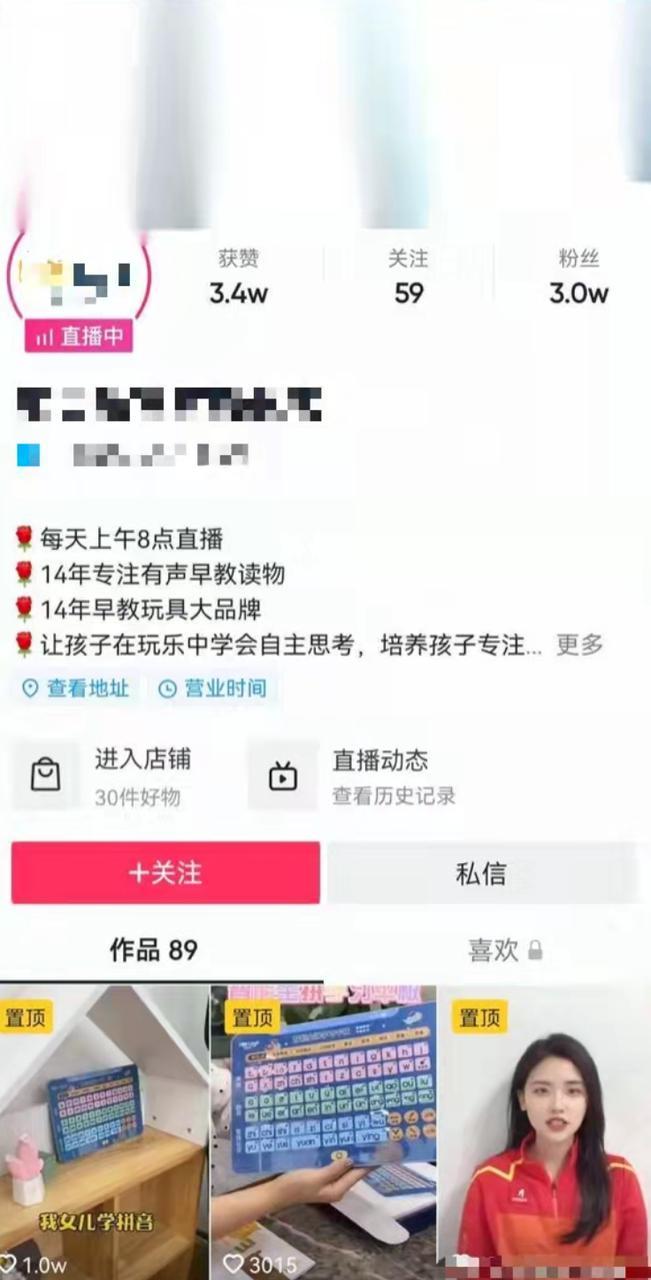The image size is (651, 1280).
Task: Open pinned video 我女儿学拼音
Action: [103, 1130]
